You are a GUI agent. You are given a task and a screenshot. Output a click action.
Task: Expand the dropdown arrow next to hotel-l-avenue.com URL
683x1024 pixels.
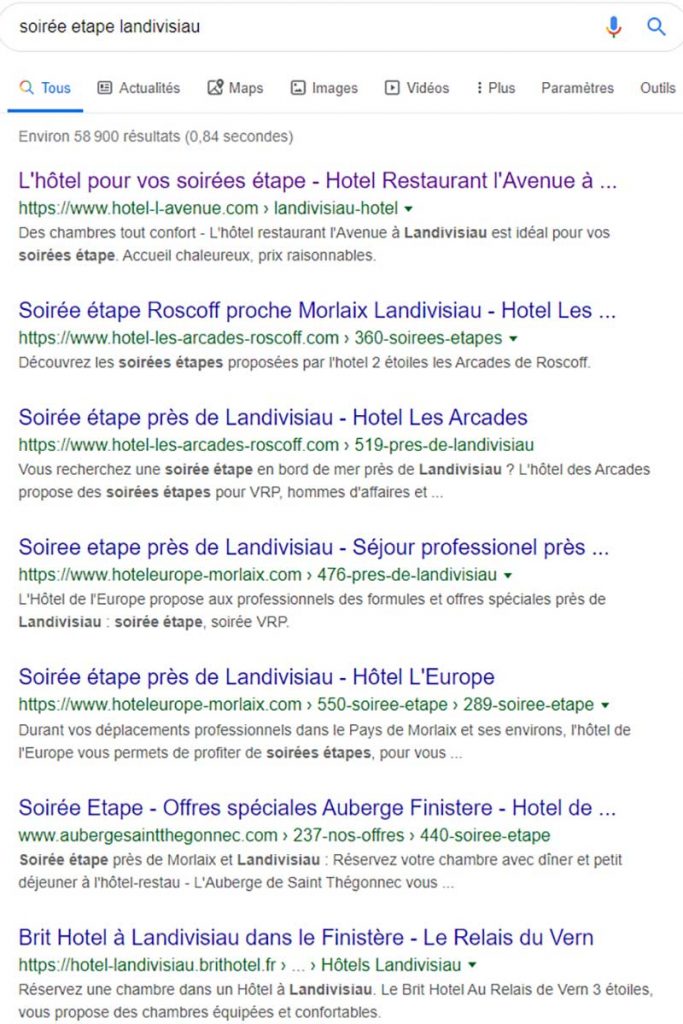(x=408, y=209)
